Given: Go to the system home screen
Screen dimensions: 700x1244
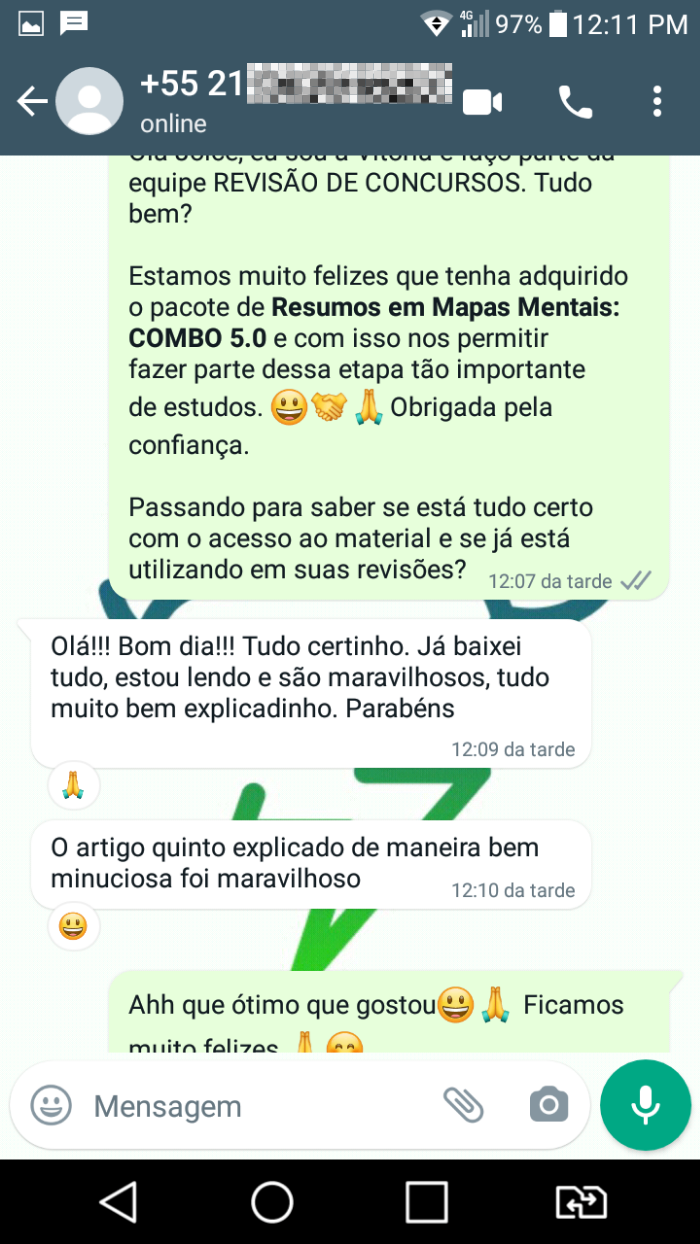Looking at the screenshot, I should click(272, 1201).
